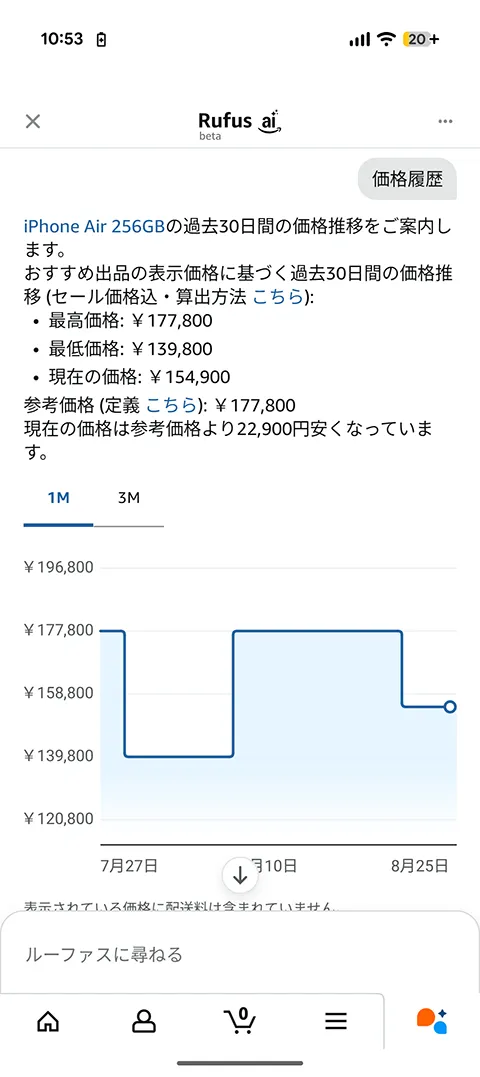Open the 参考価格 定義 こちら link
The image size is (480, 1077).
coord(171,404)
